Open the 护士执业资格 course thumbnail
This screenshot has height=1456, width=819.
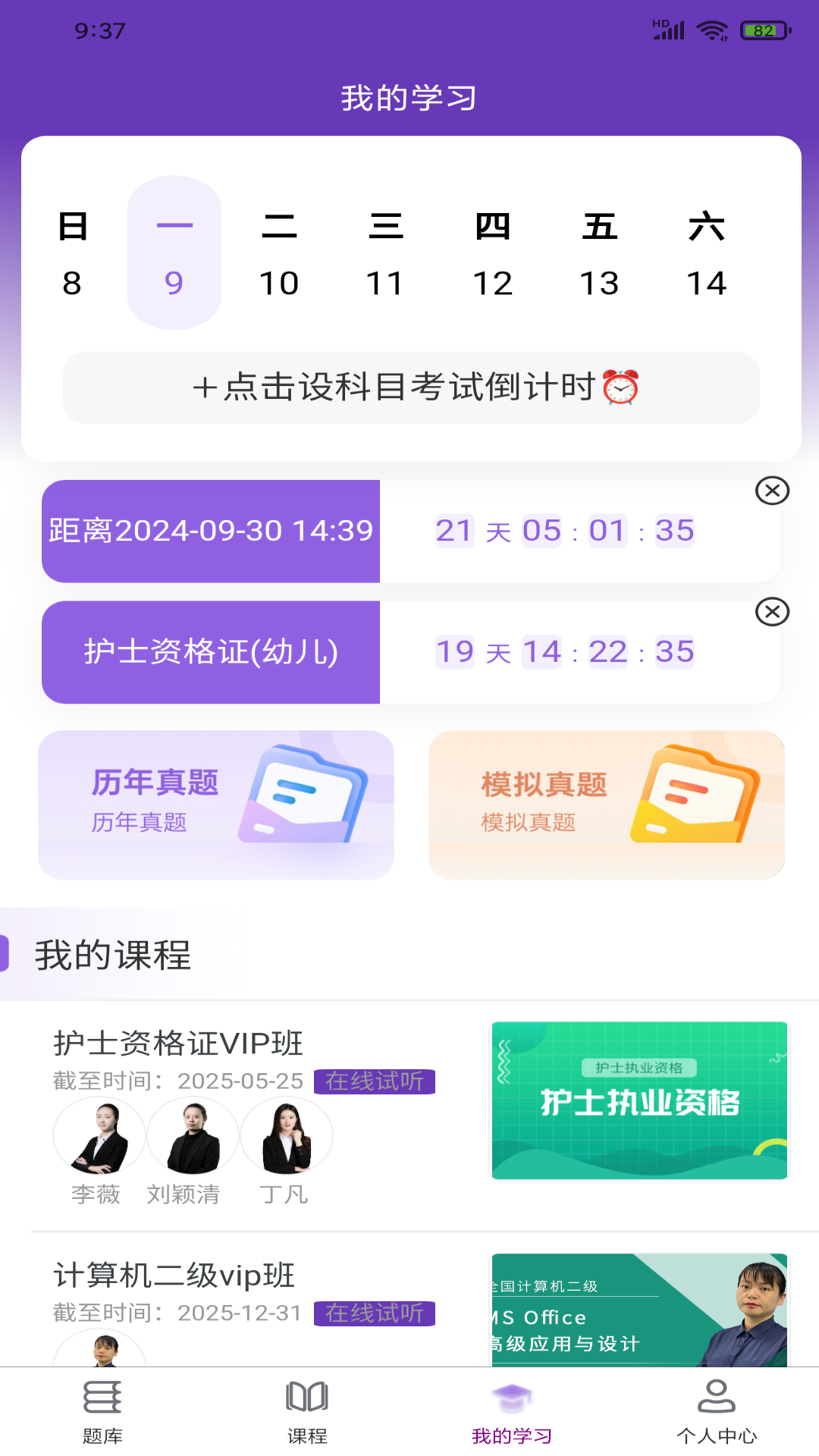coord(641,1100)
